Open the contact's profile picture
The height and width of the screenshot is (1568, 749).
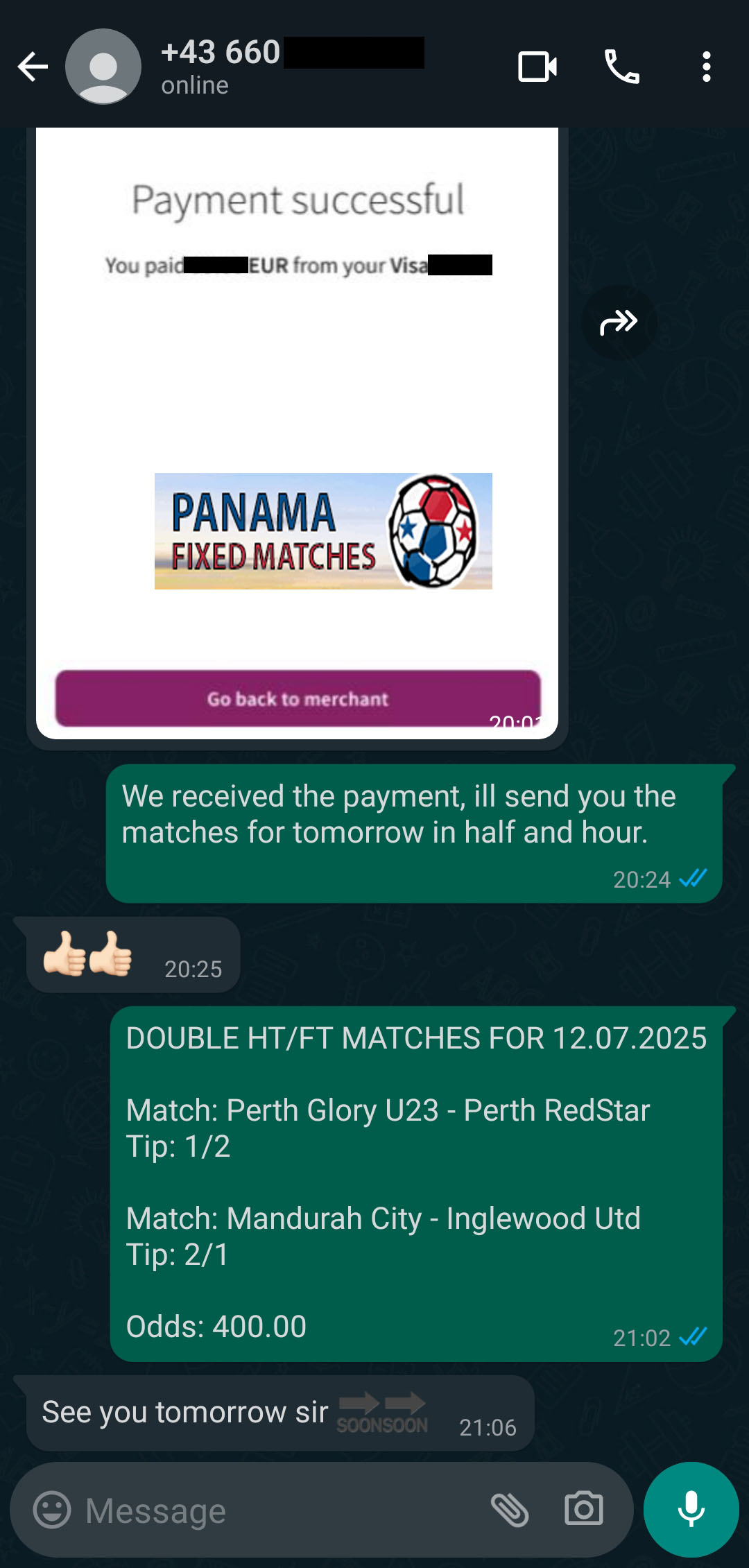point(103,67)
